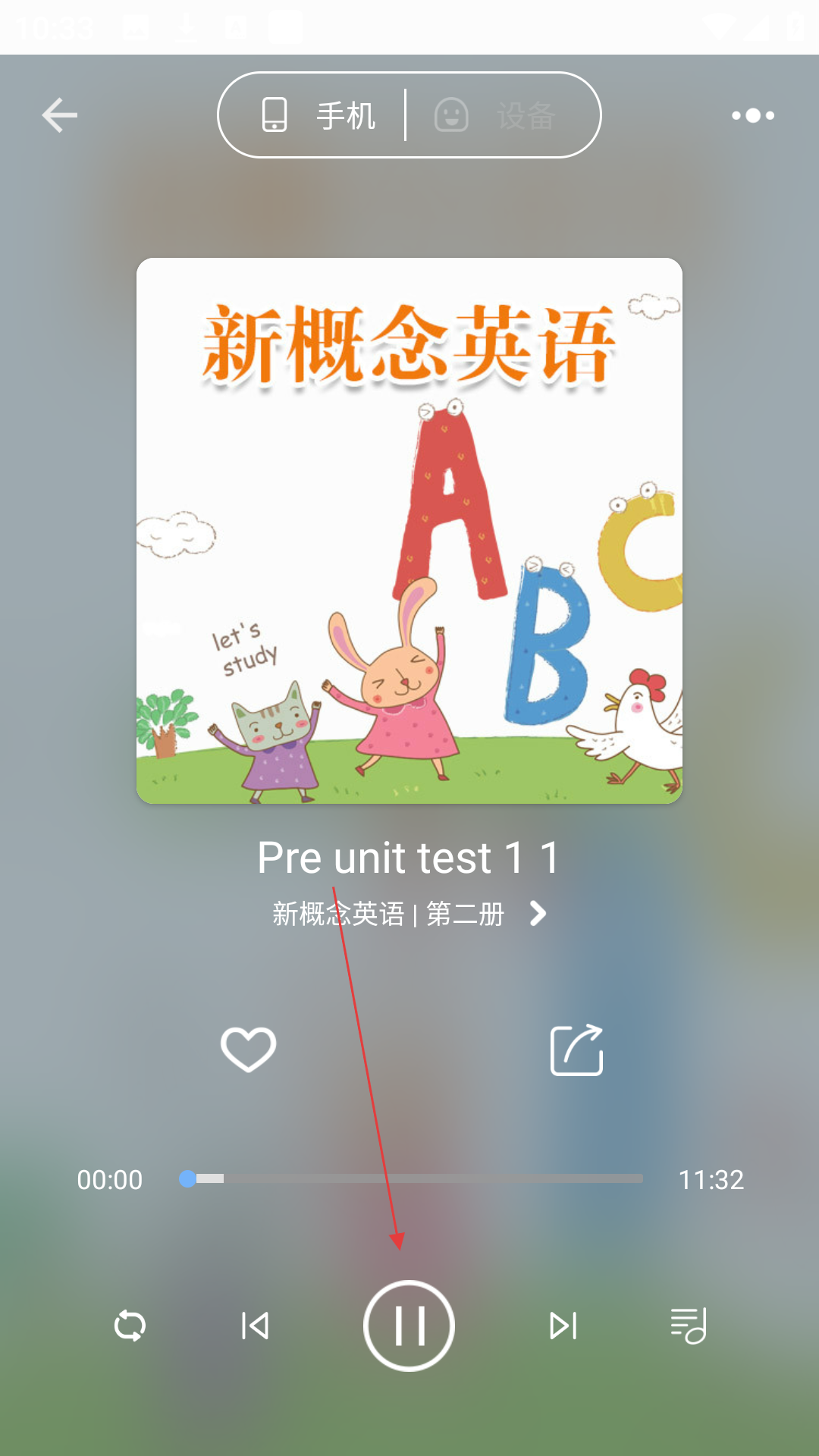Go back with the top-left arrow
The image size is (819, 1456).
coord(59,115)
